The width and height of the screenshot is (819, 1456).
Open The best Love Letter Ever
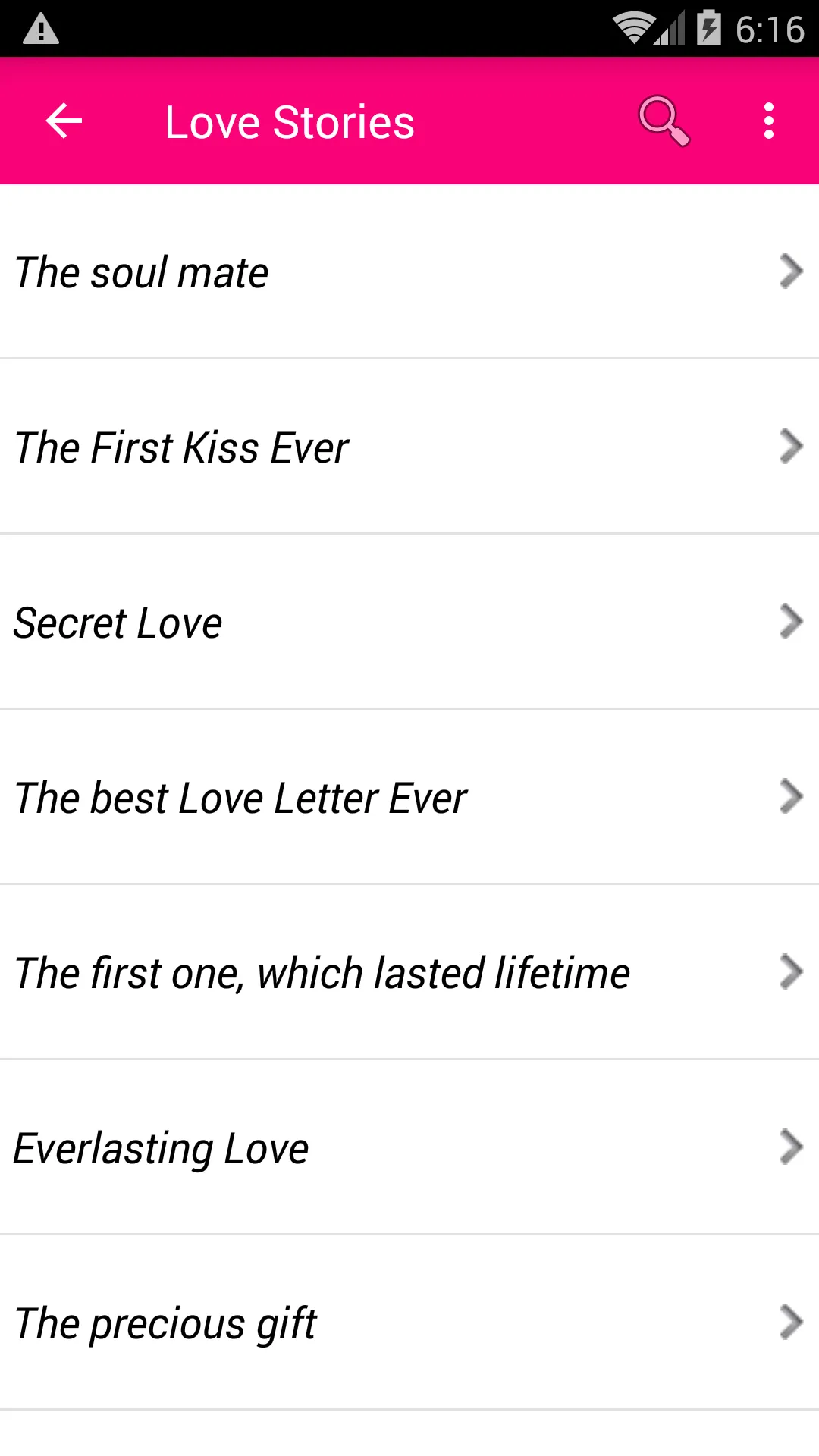pos(409,797)
